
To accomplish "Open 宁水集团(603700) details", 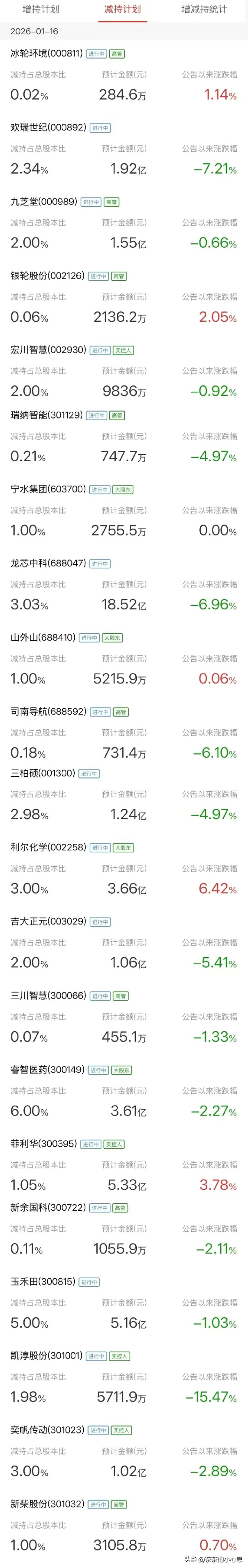I will (48, 489).
